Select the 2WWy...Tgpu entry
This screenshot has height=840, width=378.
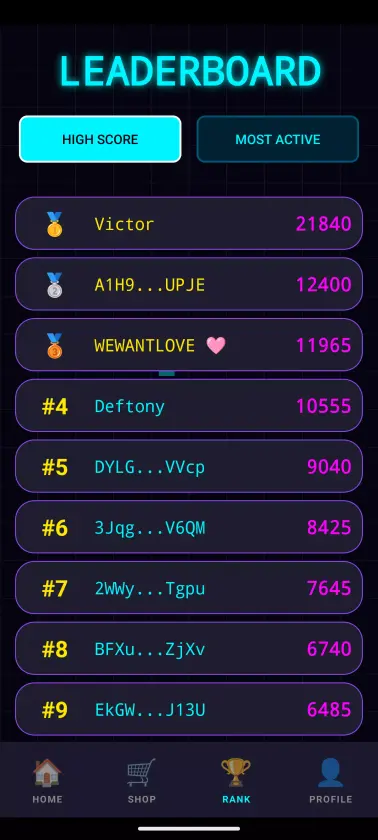pyautogui.click(x=189, y=588)
